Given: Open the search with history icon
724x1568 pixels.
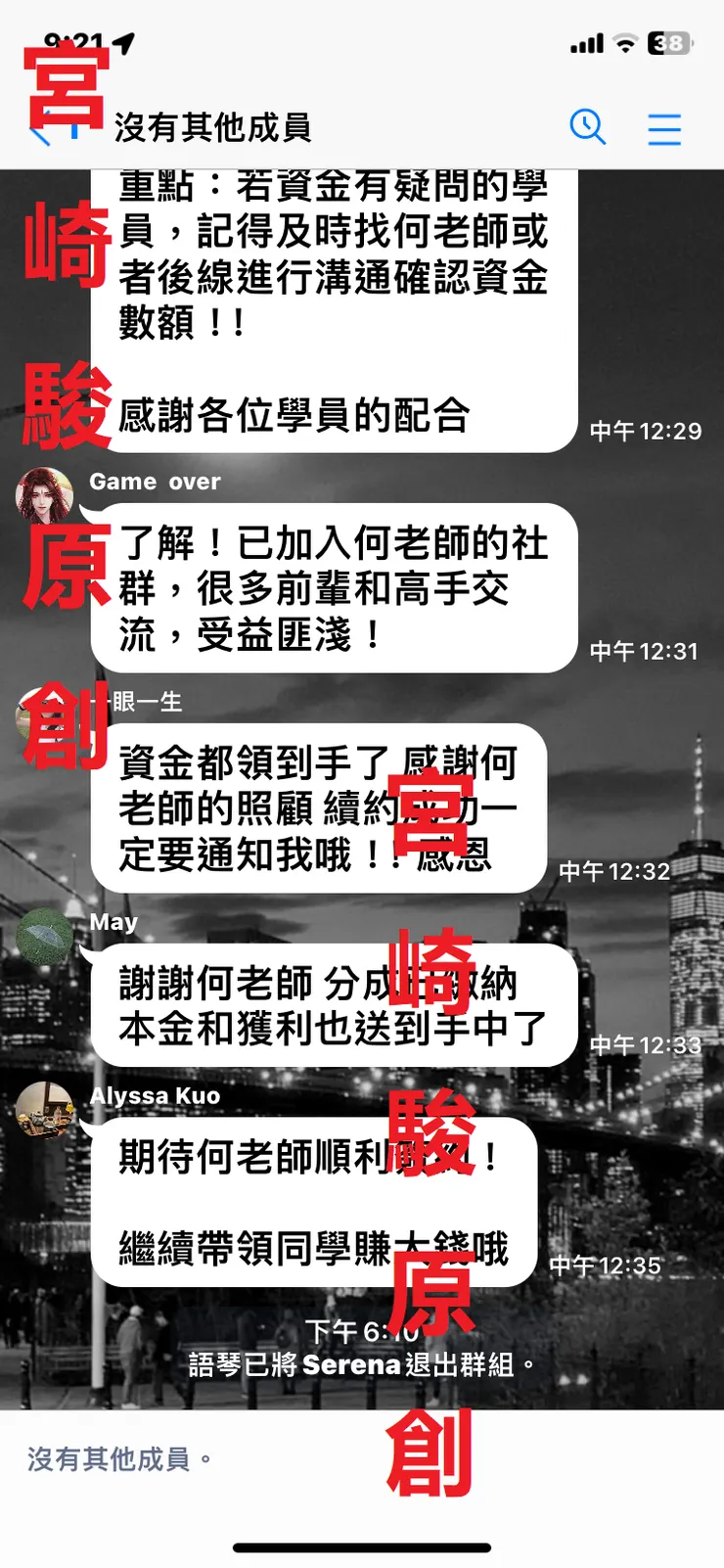Looking at the screenshot, I should (588, 127).
